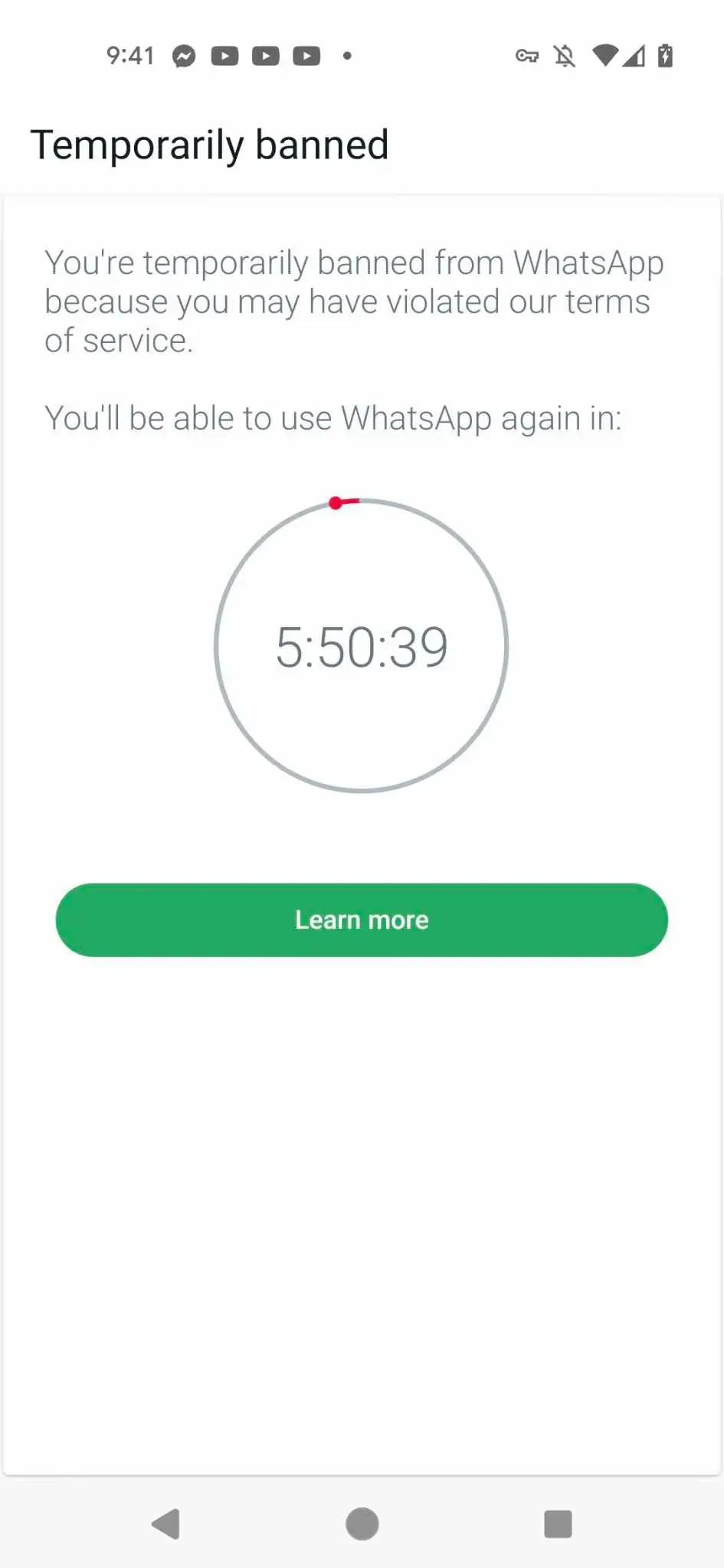Tap the Learn more button
The width and height of the screenshot is (724, 1568).
click(x=362, y=920)
